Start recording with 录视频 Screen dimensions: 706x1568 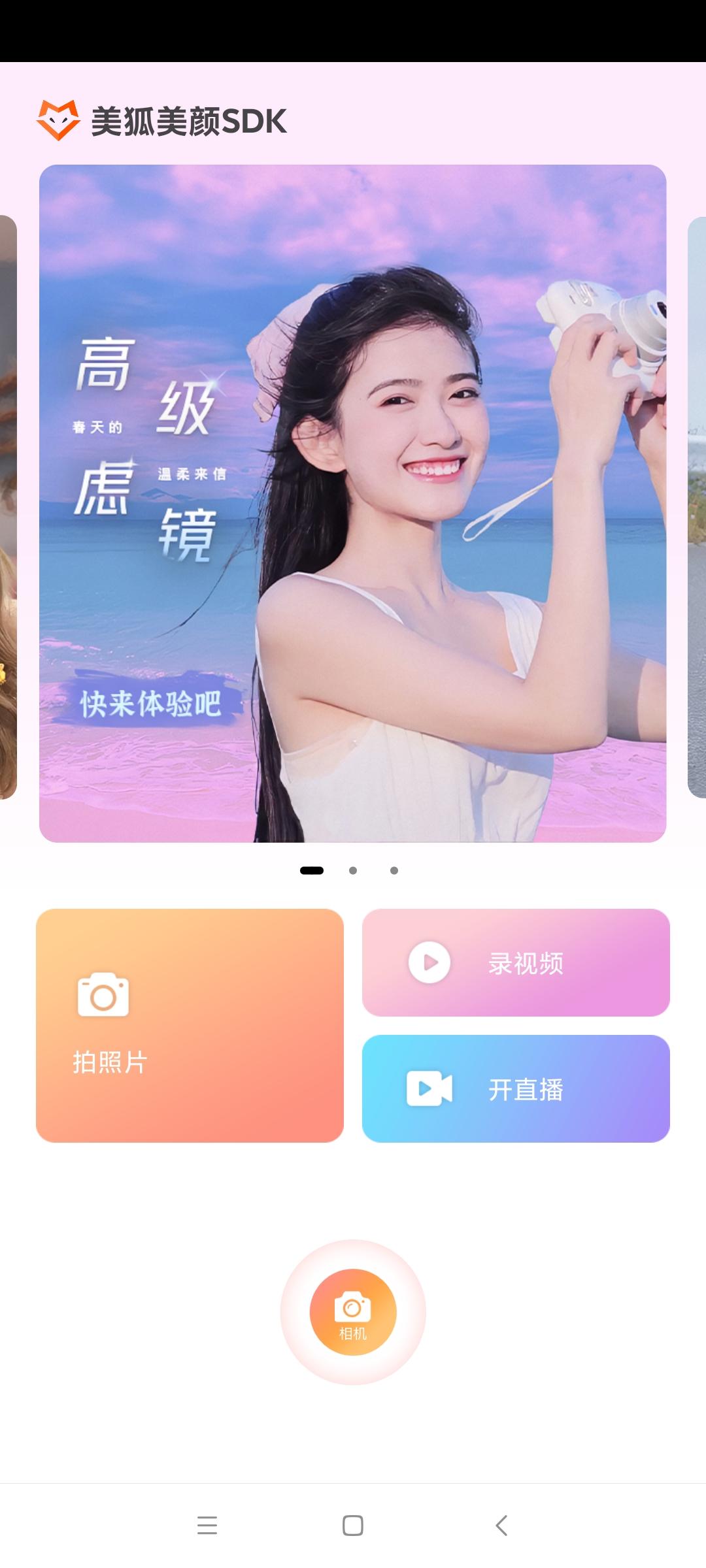(x=516, y=962)
